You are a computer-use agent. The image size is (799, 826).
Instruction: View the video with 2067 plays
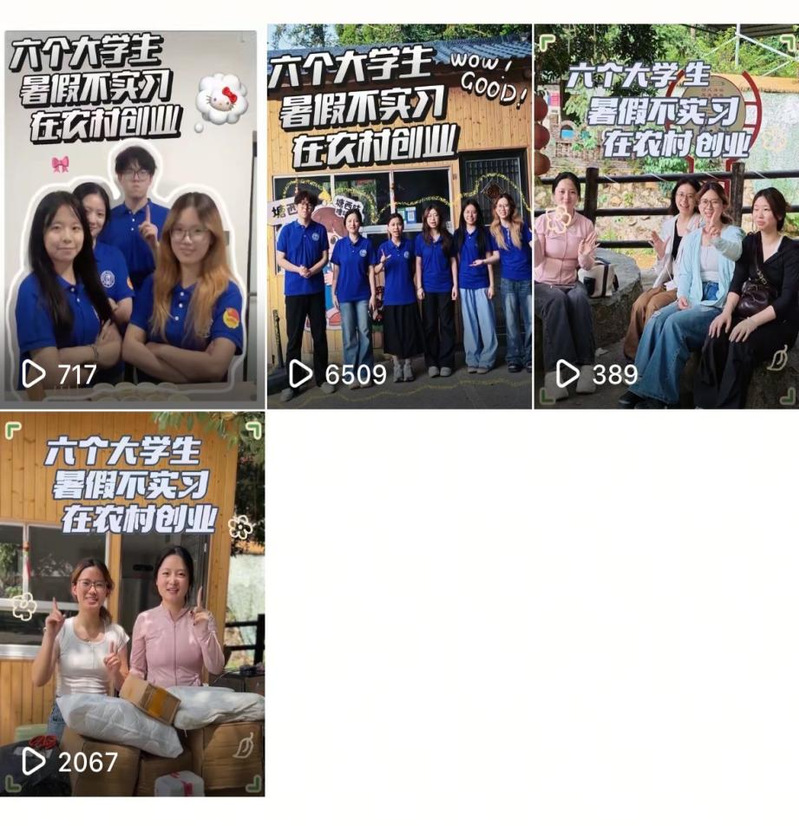pyautogui.click(x=132, y=604)
